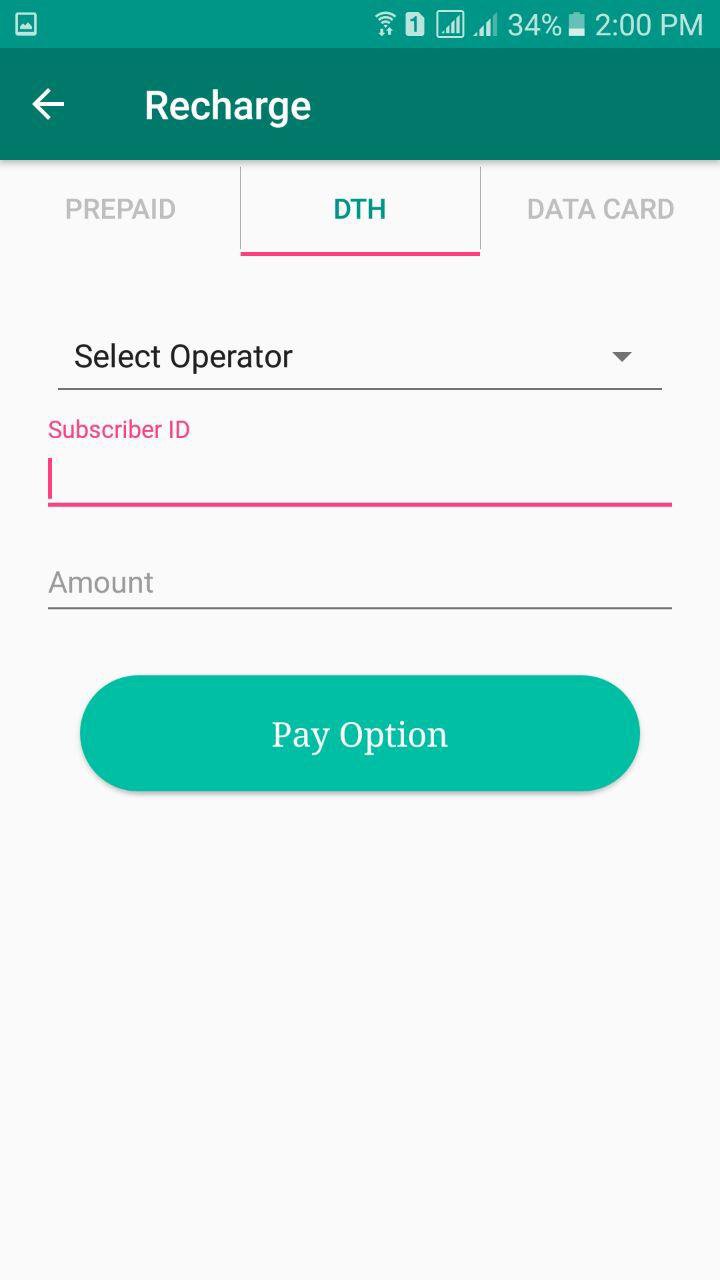Select the DTH tab
This screenshot has width=720, height=1280.
[x=360, y=209]
